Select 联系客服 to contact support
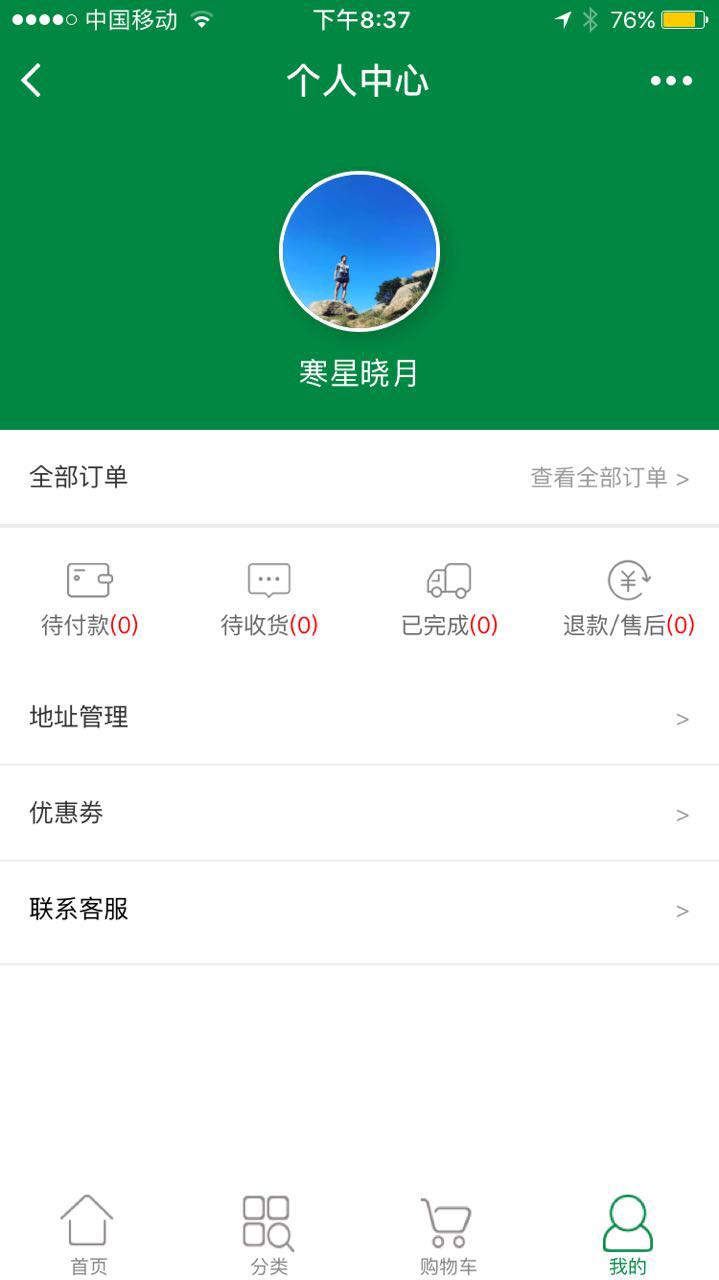719x1280 pixels. click(x=359, y=909)
